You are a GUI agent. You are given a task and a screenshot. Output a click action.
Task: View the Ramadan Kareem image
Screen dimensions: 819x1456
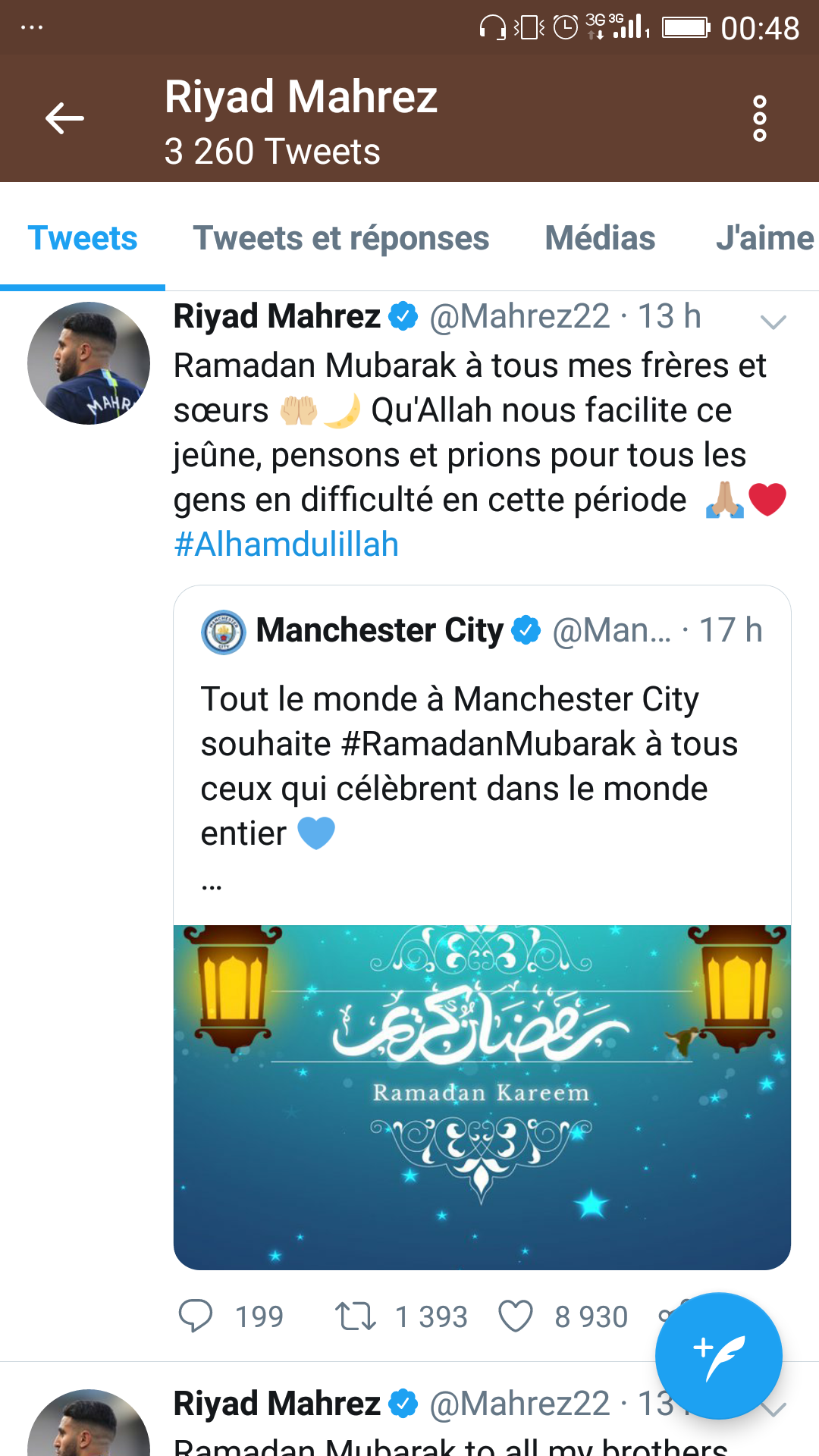[482, 1097]
